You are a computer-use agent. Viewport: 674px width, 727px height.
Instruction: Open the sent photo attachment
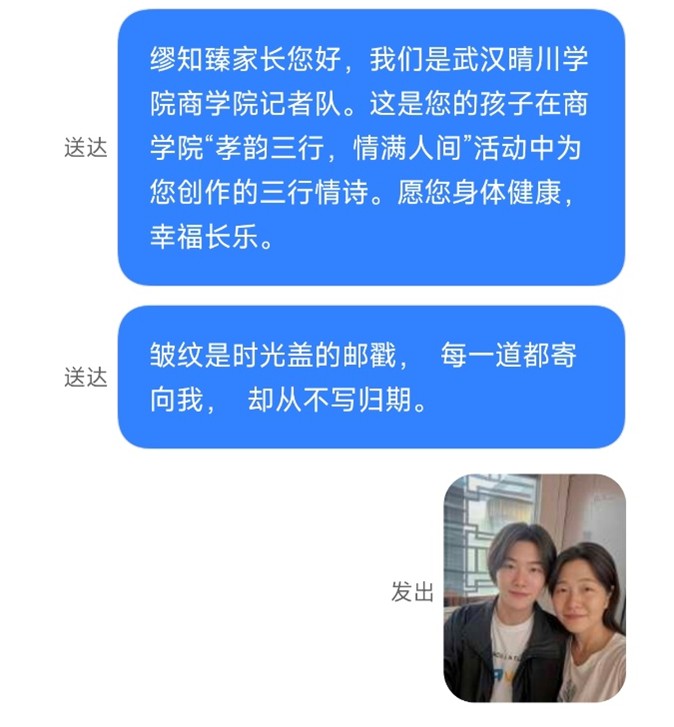point(534,587)
